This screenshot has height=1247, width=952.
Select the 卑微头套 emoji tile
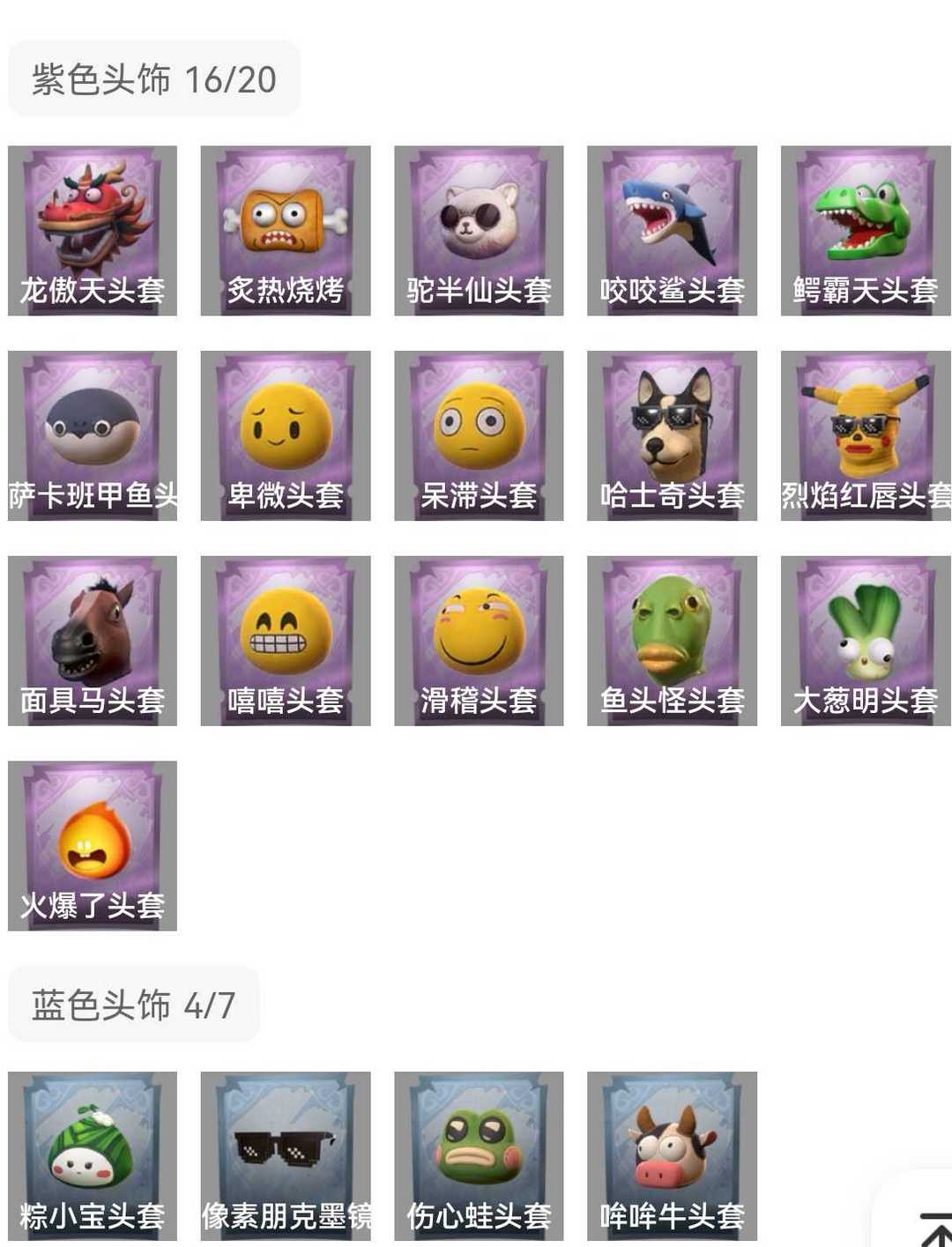click(286, 435)
